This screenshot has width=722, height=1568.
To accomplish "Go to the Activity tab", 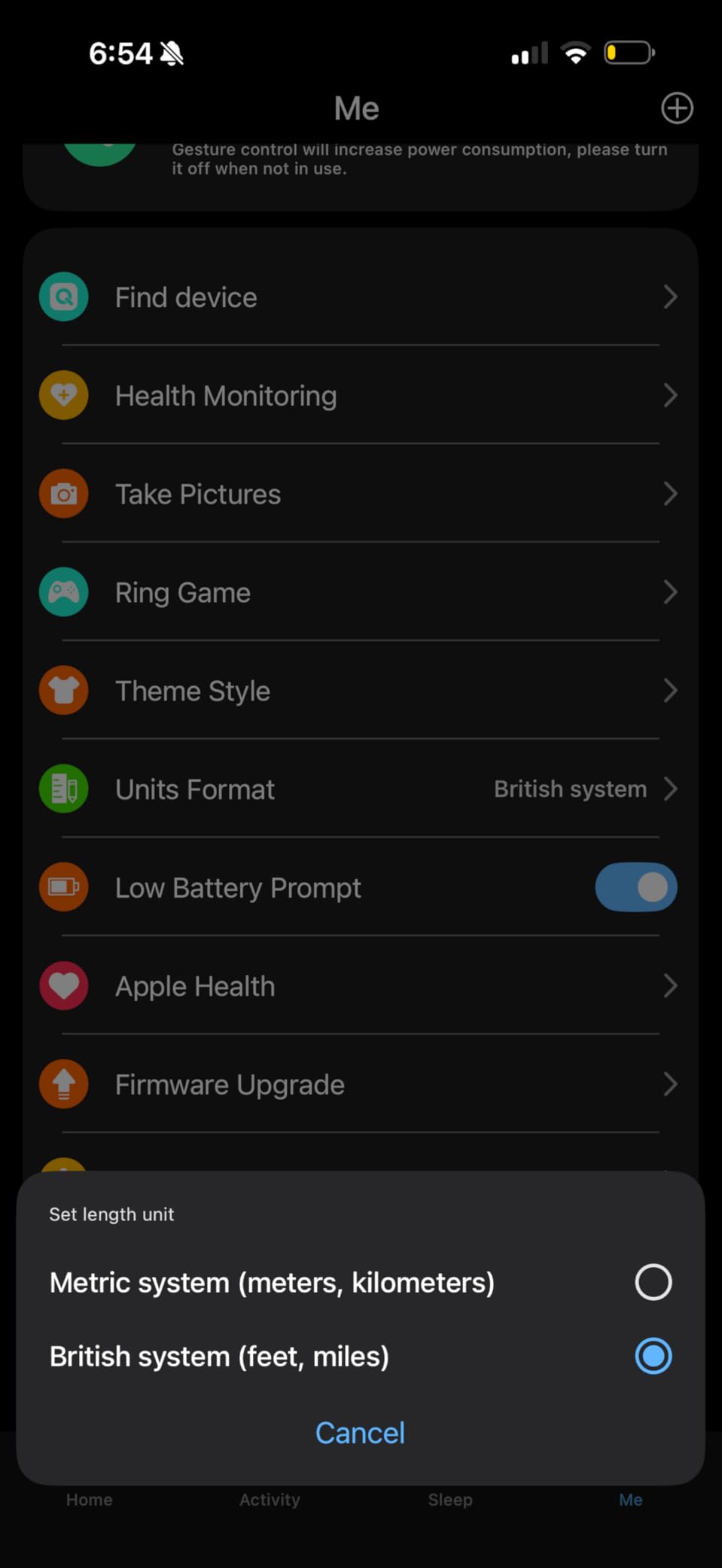I will click(x=270, y=1500).
